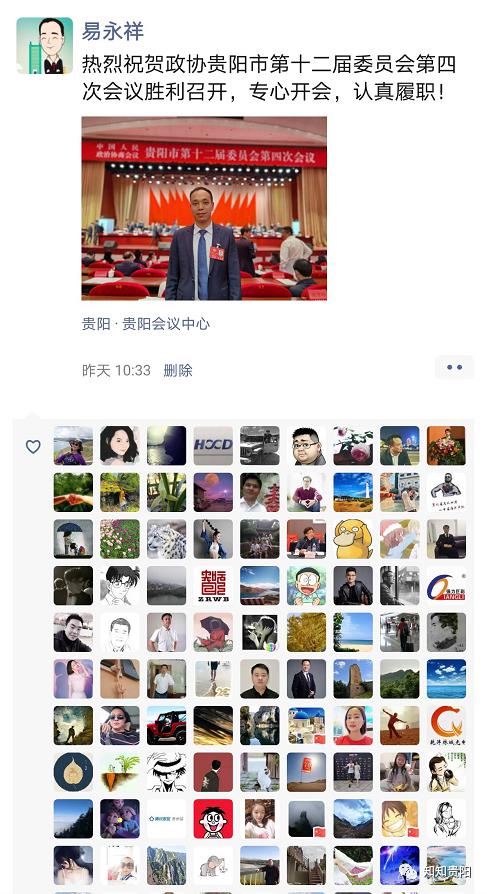Delete the post with 删除
Screen dimensions: 487x894
coord(178,371)
